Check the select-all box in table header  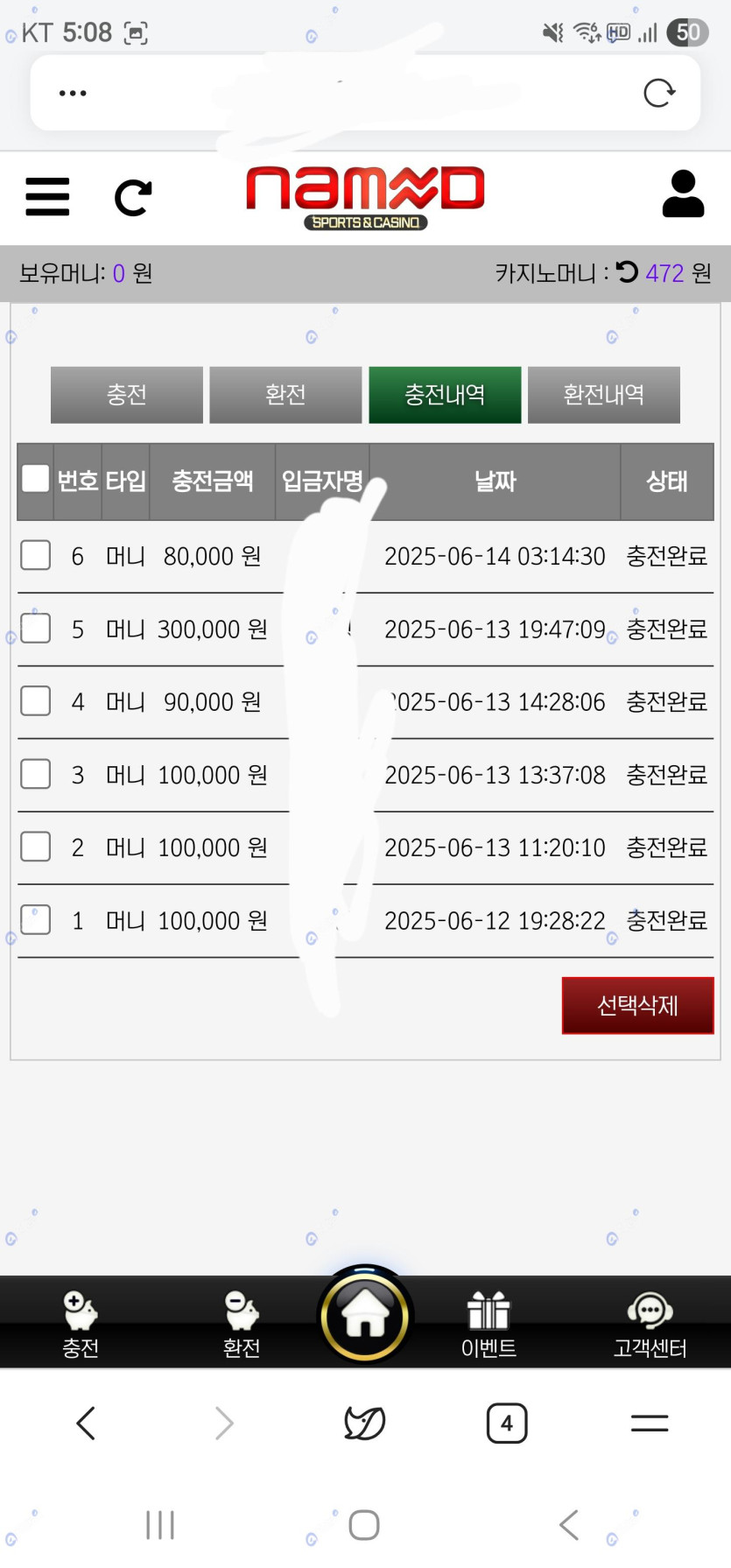pos(35,479)
